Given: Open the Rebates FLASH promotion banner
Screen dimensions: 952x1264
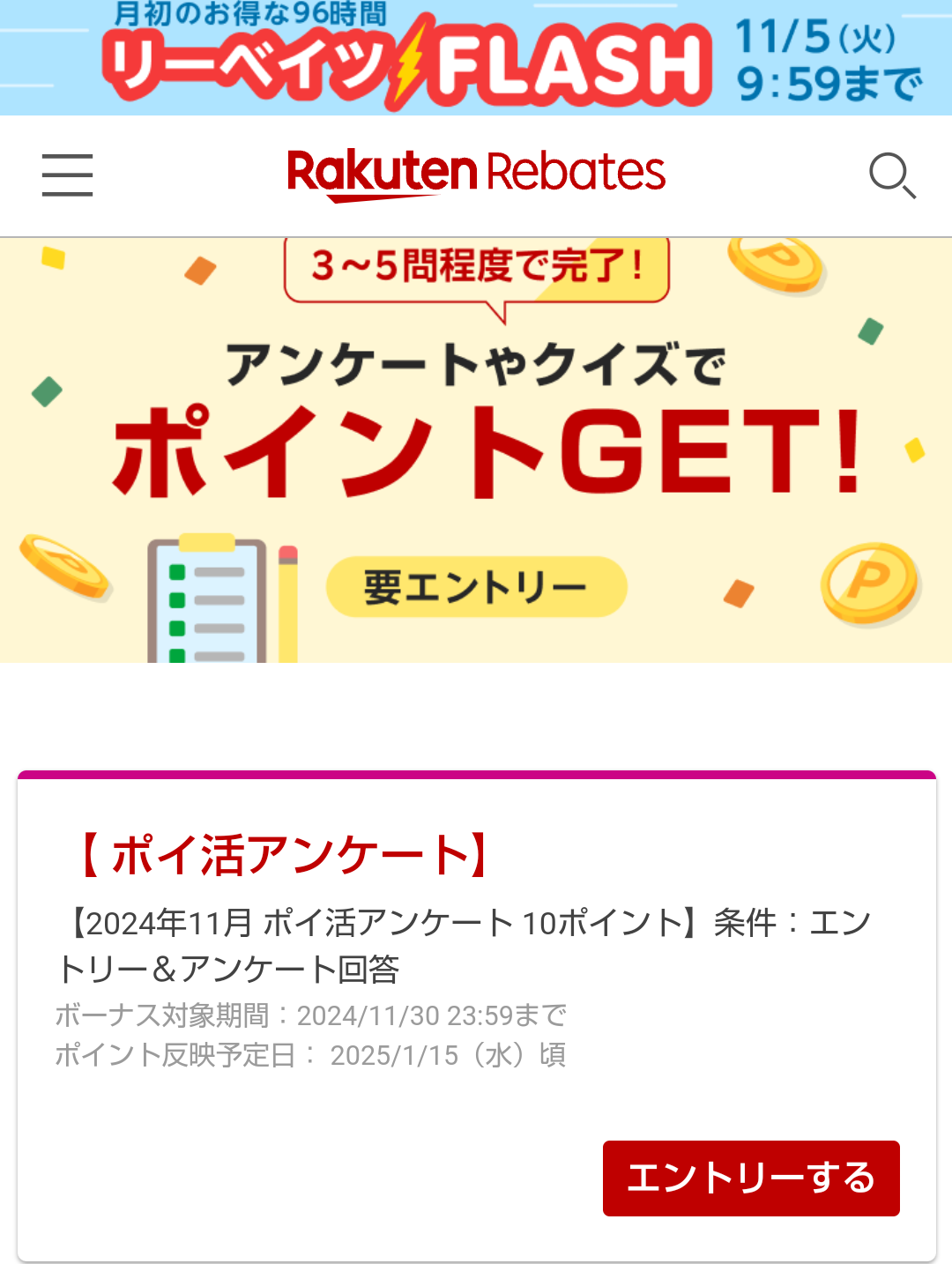Looking at the screenshot, I should (476, 57).
